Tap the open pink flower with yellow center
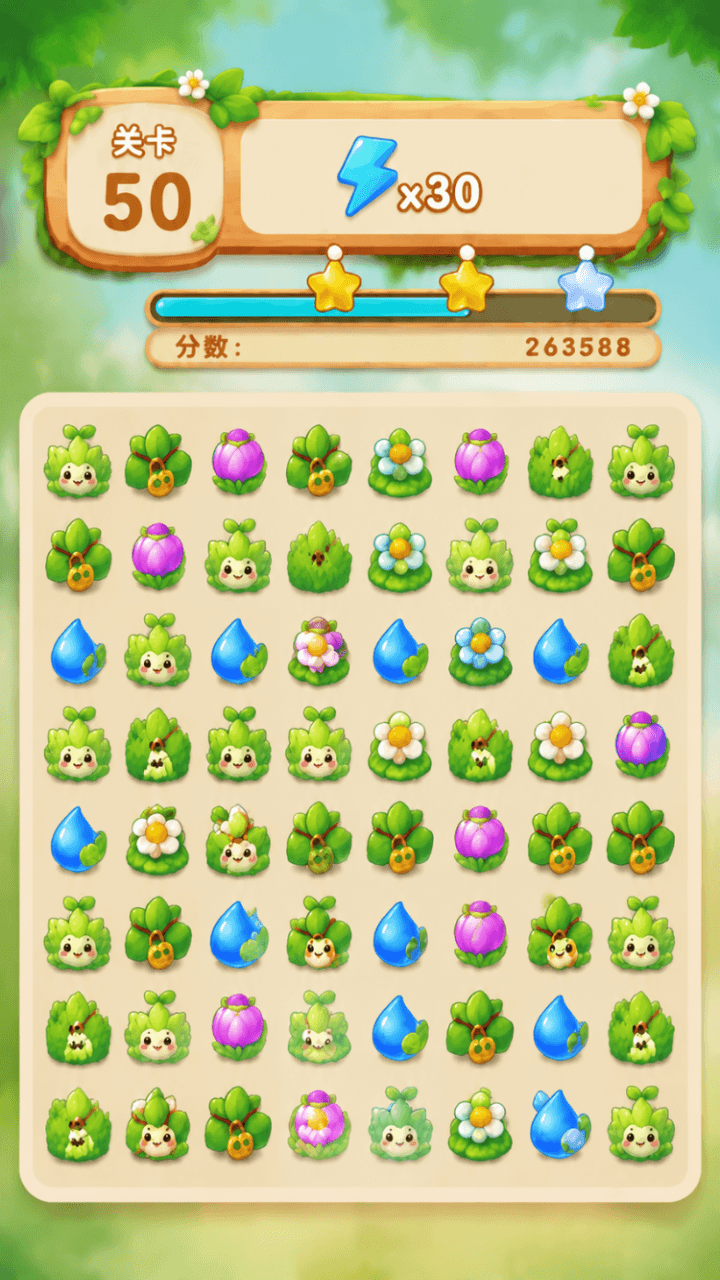 (318, 1118)
